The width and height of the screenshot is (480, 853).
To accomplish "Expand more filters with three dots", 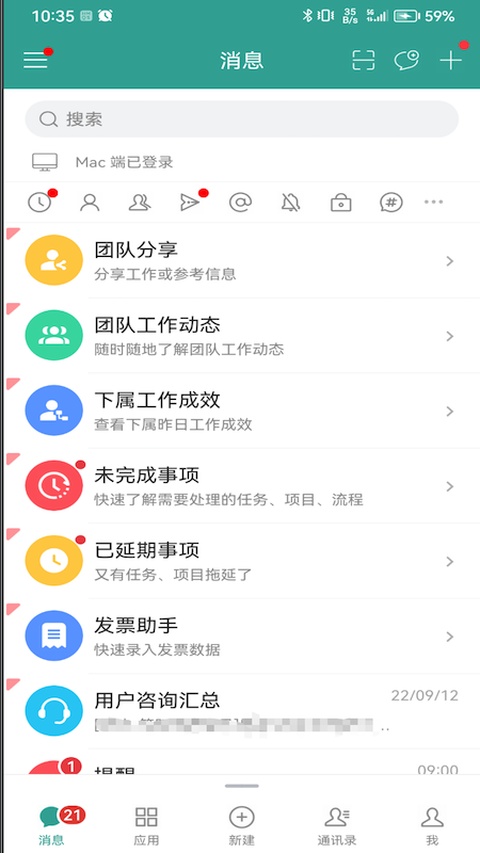I will tap(434, 202).
